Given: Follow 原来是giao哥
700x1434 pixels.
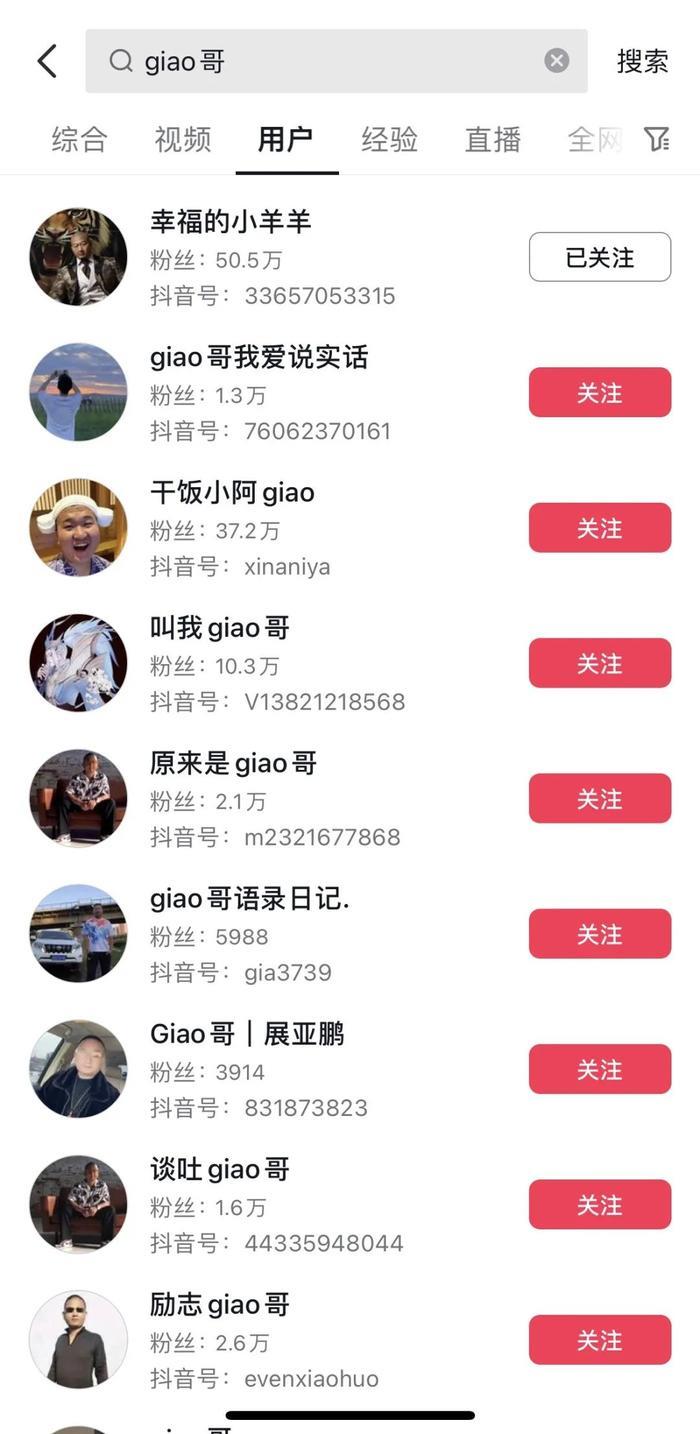Looking at the screenshot, I should click(599, 798).
